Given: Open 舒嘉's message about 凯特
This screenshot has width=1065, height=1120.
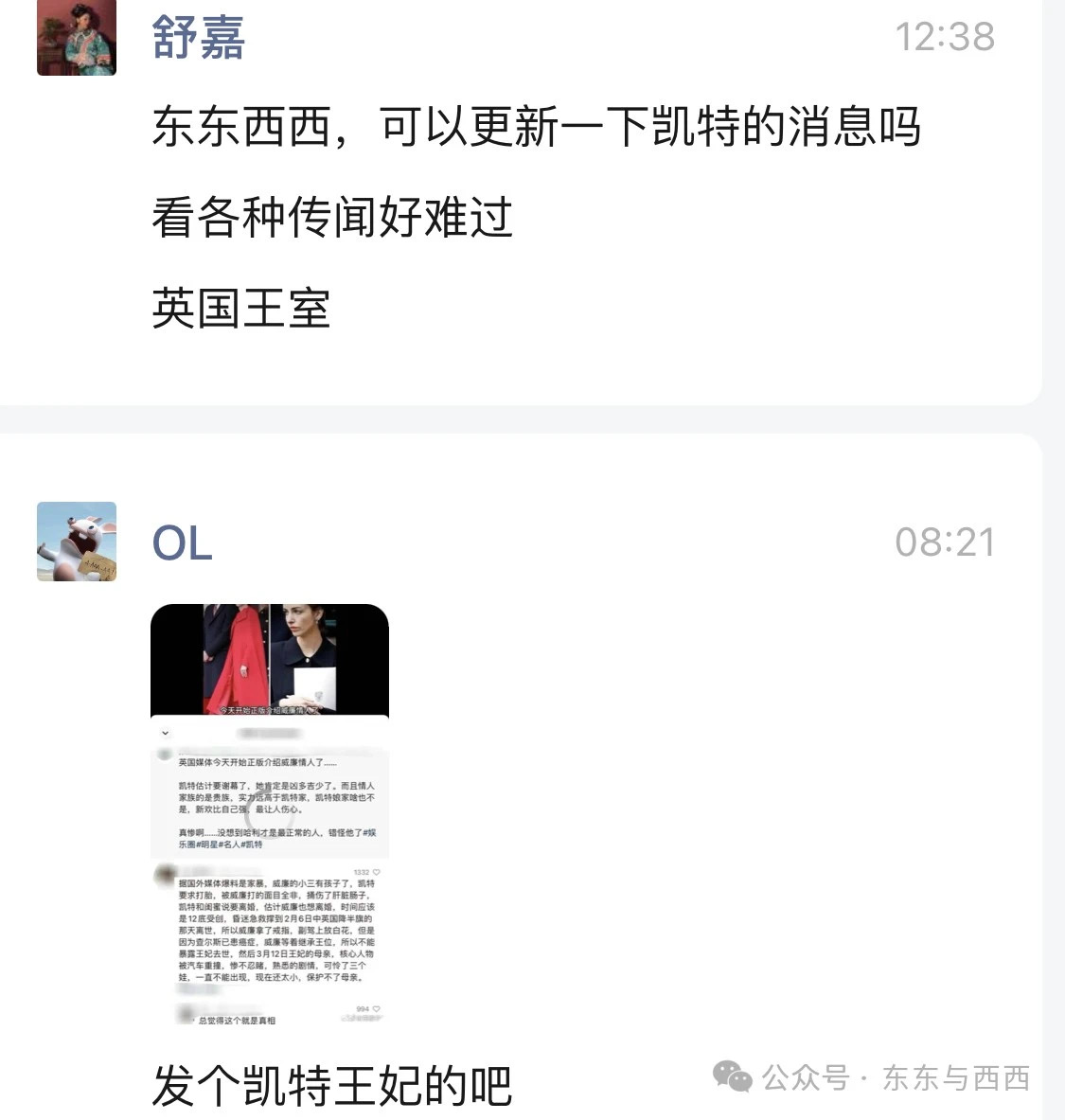Looking at the screenshot, I should [x=535, y=128].
